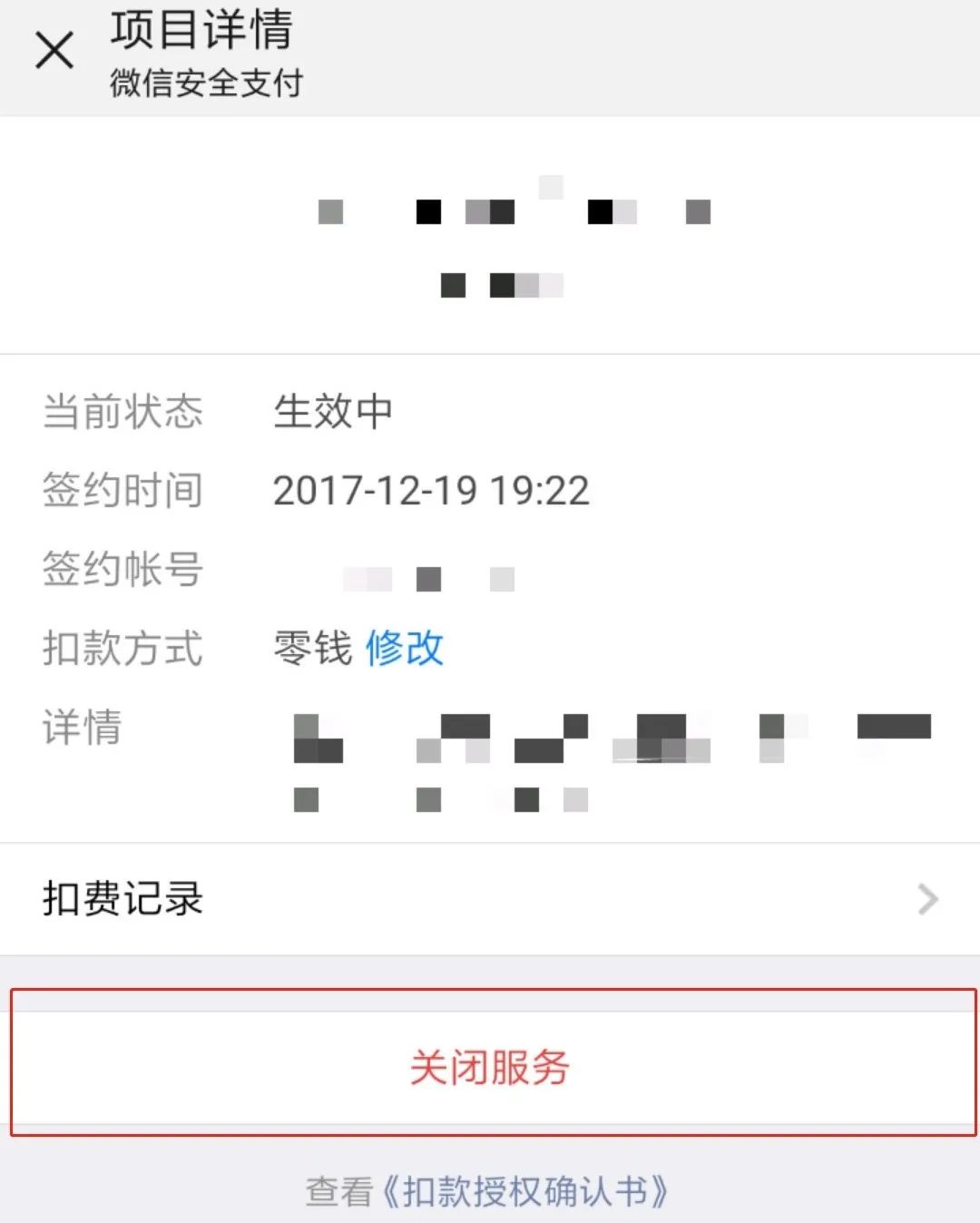Select the 微信安全支付 header label
980x1223 pixels.
[x=205, y=83]
